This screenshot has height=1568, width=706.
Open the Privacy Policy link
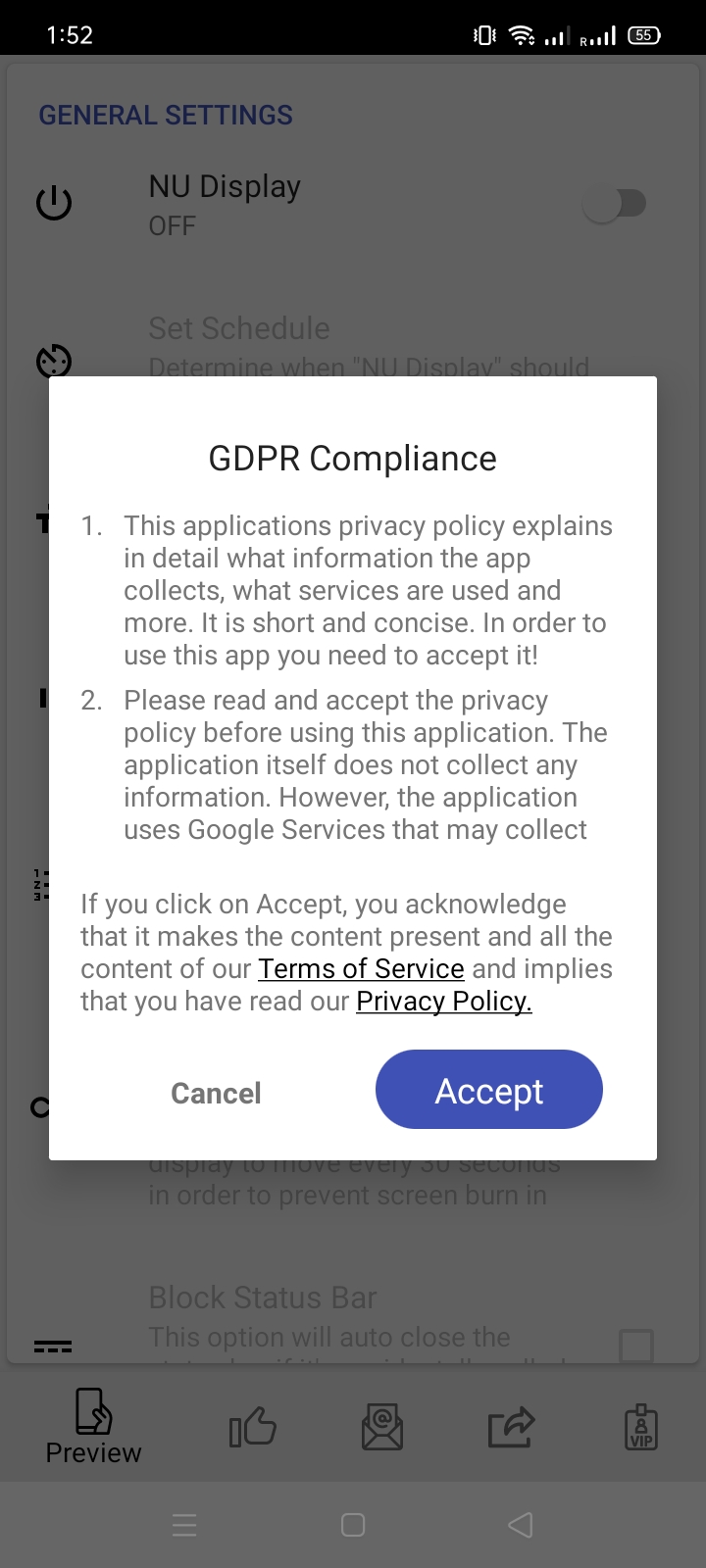[443, 1002]
